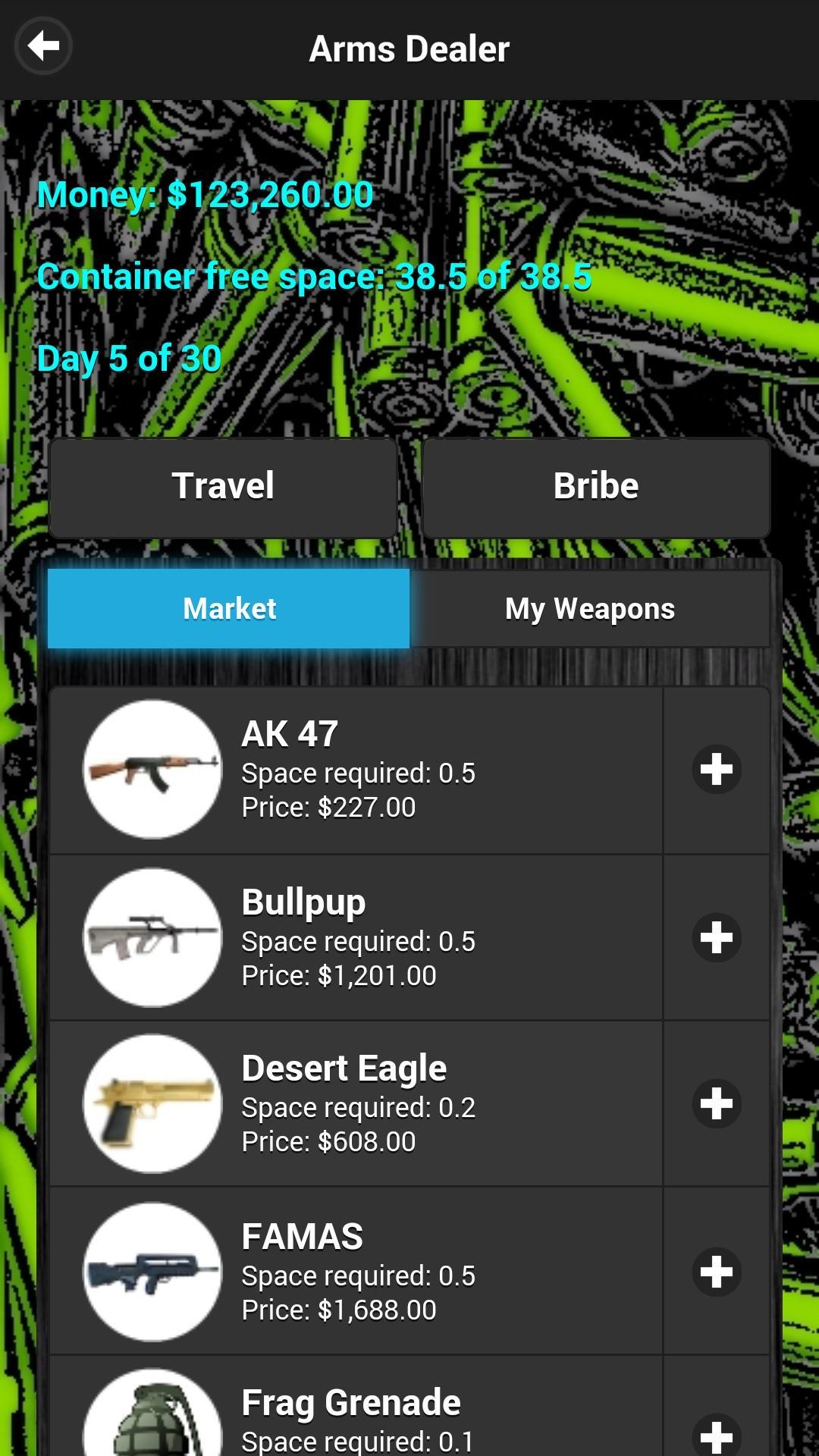The height and width of the screenshot is (1456, 819).
Task: Tap the Bullpup rifle image
Action: pos(152,937)
